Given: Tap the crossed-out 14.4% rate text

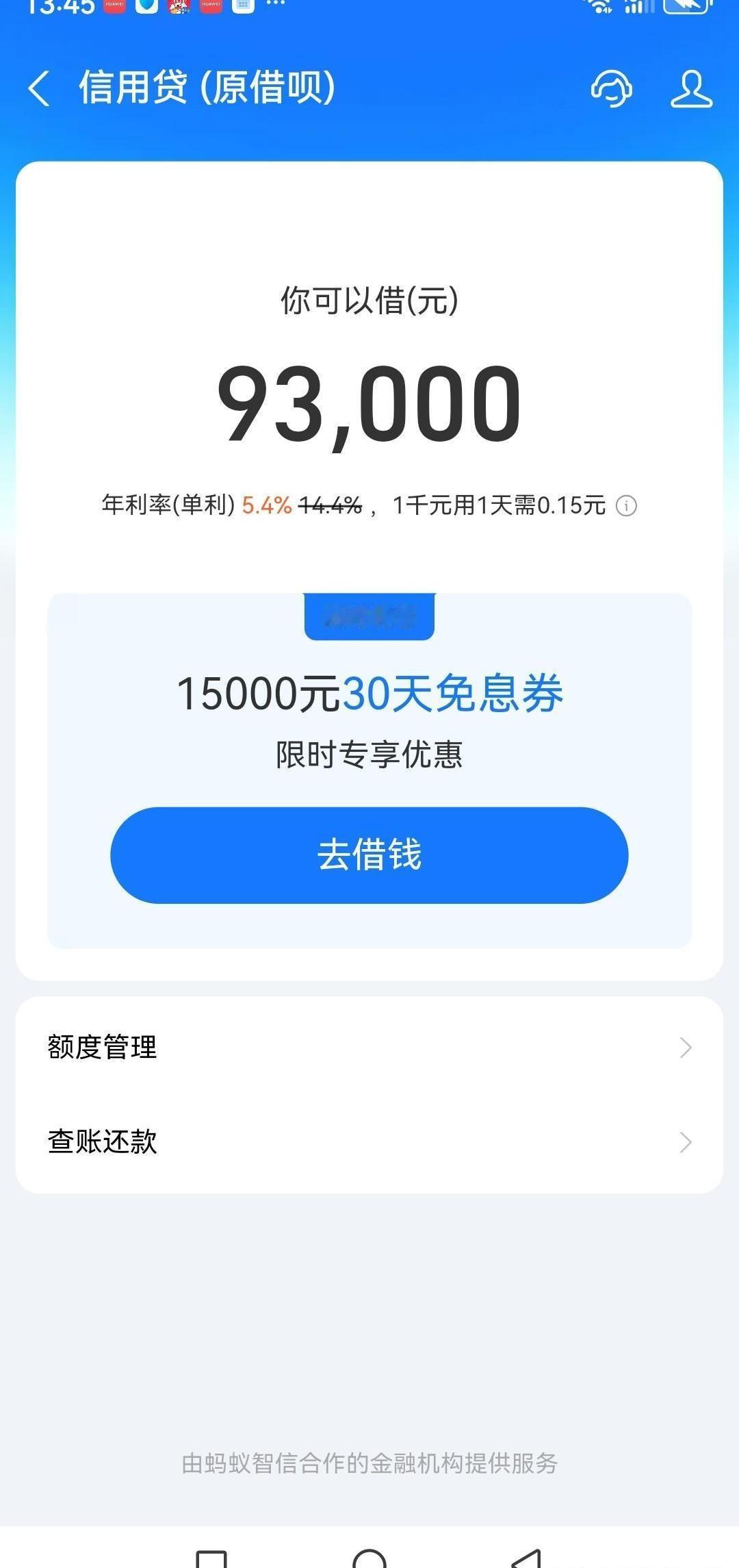Looking at the screenshot, I should click(330, 506).
